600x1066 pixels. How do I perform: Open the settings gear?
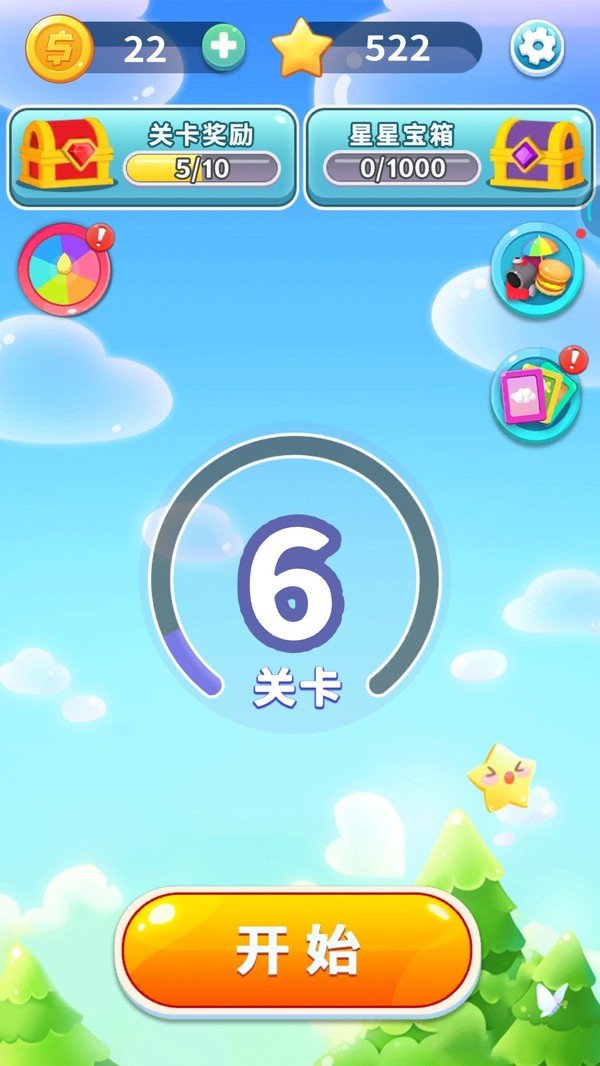537,48
